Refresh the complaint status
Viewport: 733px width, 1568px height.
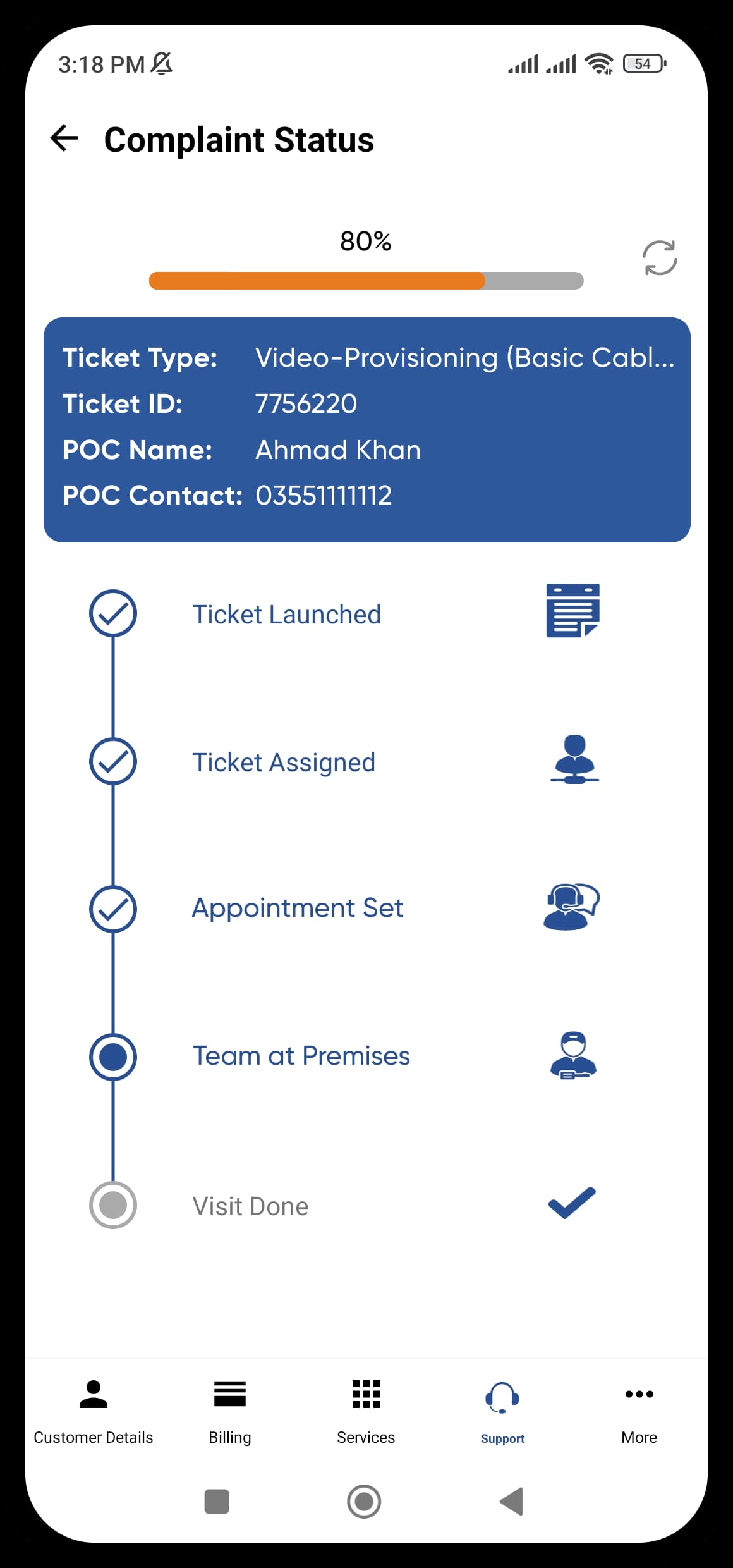[x=659, y=258]
